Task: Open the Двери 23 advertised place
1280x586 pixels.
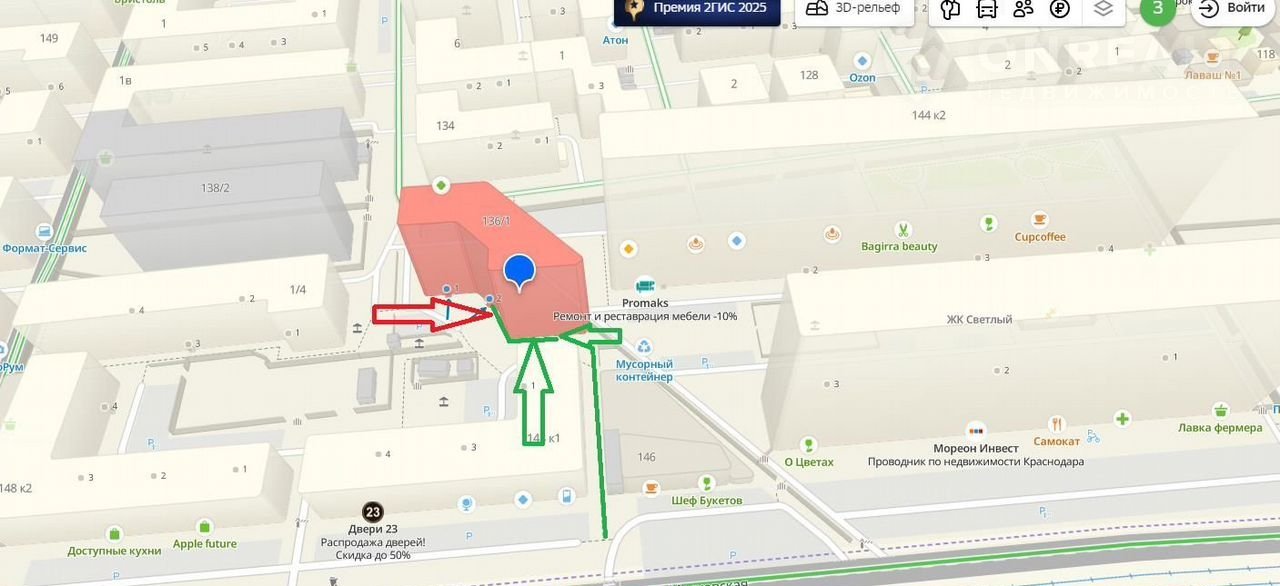Action: (x=372, y=511)
